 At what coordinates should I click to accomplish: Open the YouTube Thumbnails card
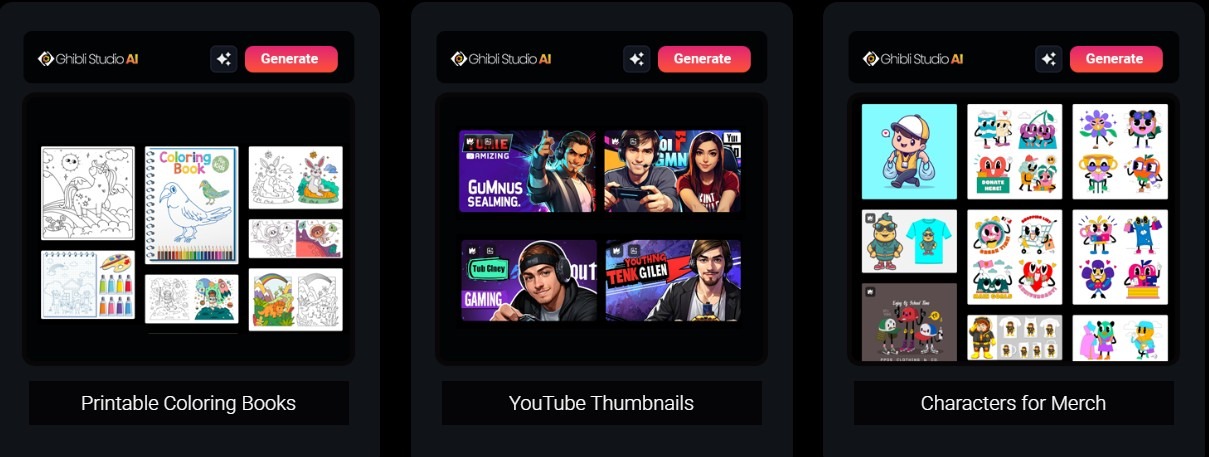tap(601, 403)
